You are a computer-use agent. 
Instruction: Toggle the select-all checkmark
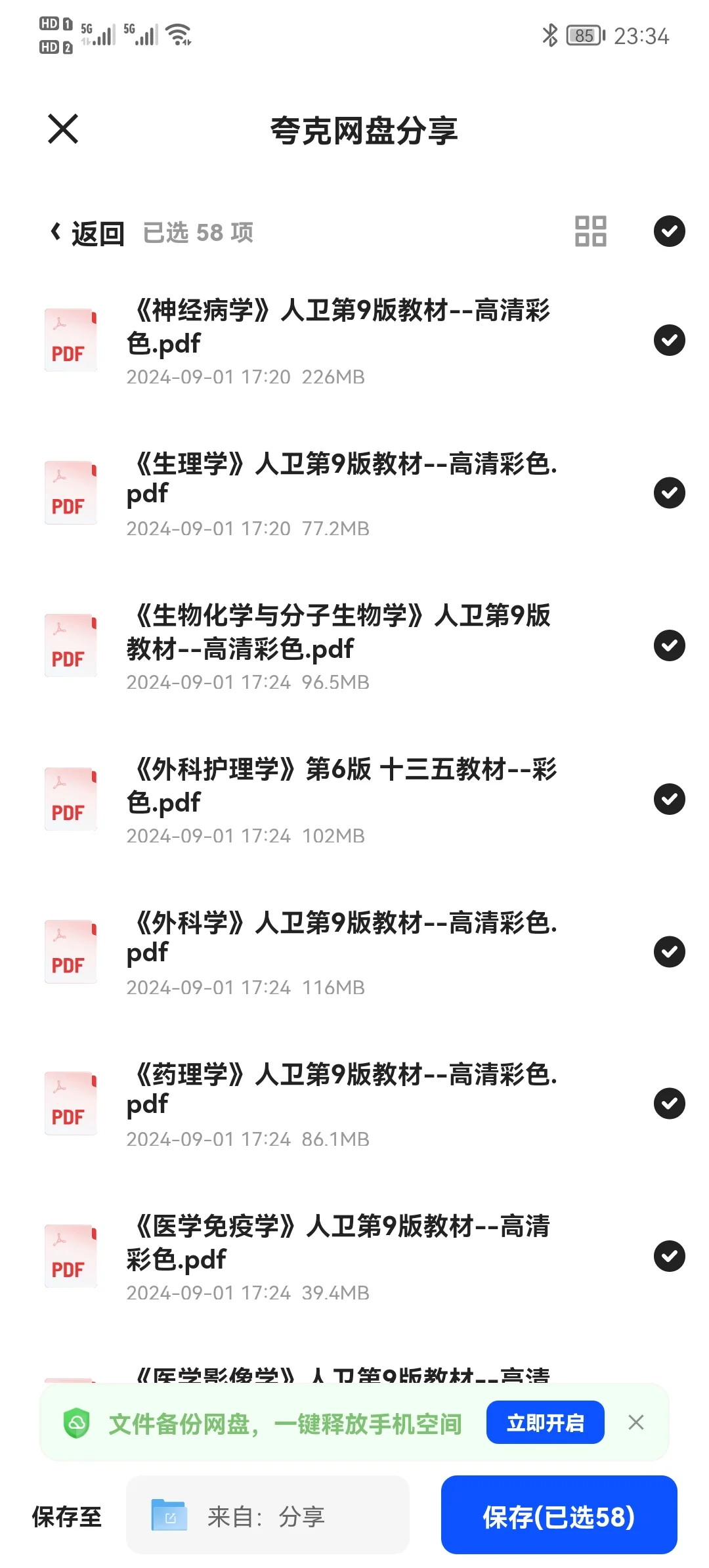coord(670,231)
